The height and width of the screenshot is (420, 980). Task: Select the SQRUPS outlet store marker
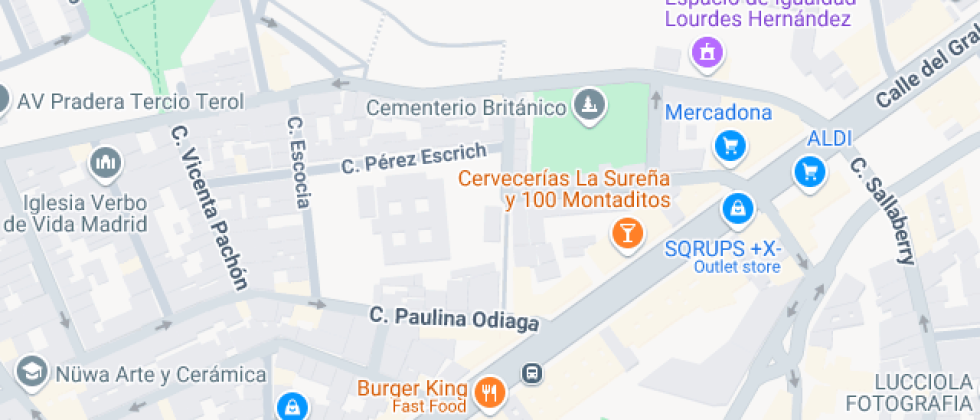737,208
